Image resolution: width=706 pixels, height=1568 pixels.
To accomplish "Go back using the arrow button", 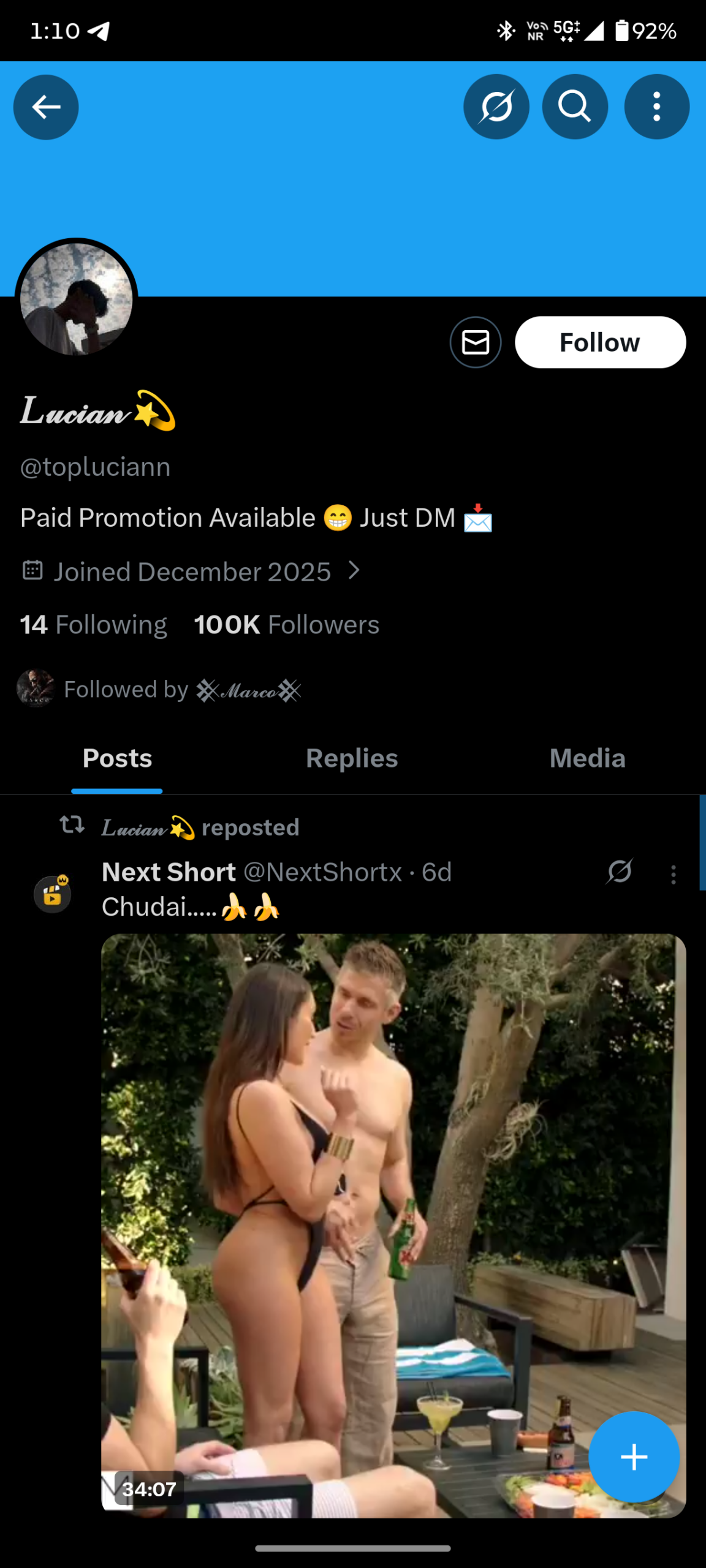I will tap(46, 107).
